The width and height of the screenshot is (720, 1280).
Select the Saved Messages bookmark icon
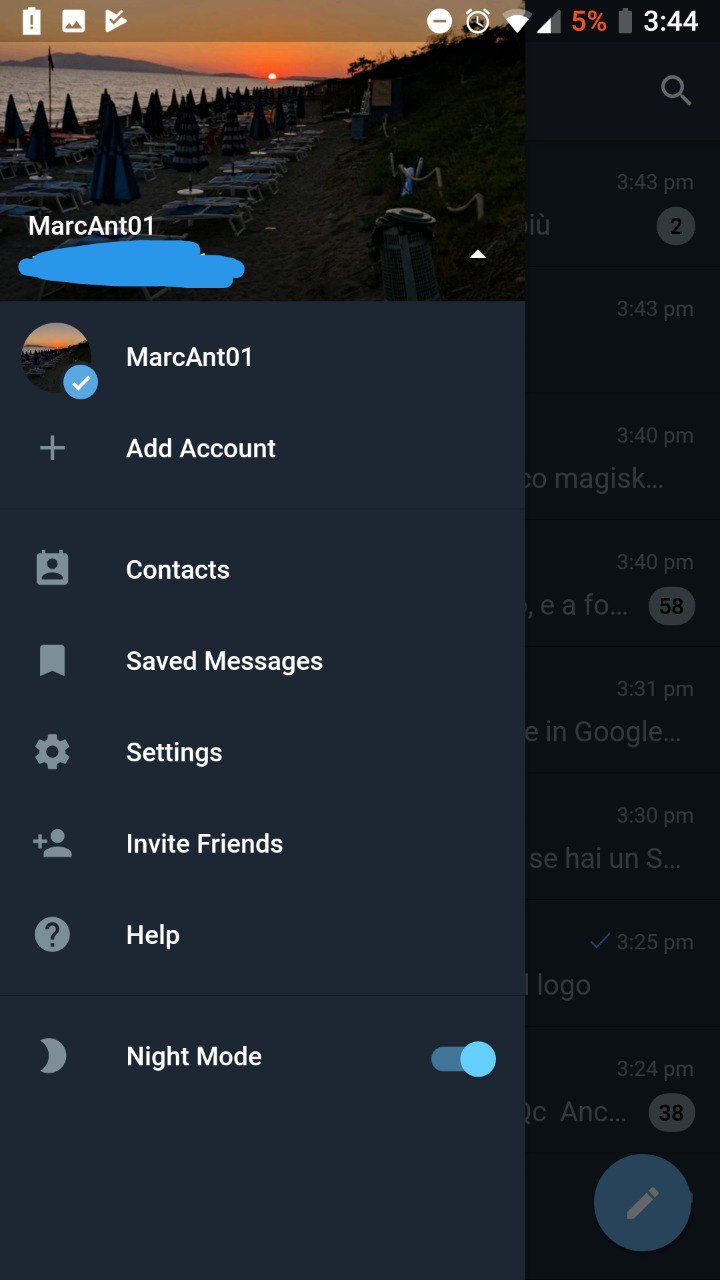pos(51,660)
